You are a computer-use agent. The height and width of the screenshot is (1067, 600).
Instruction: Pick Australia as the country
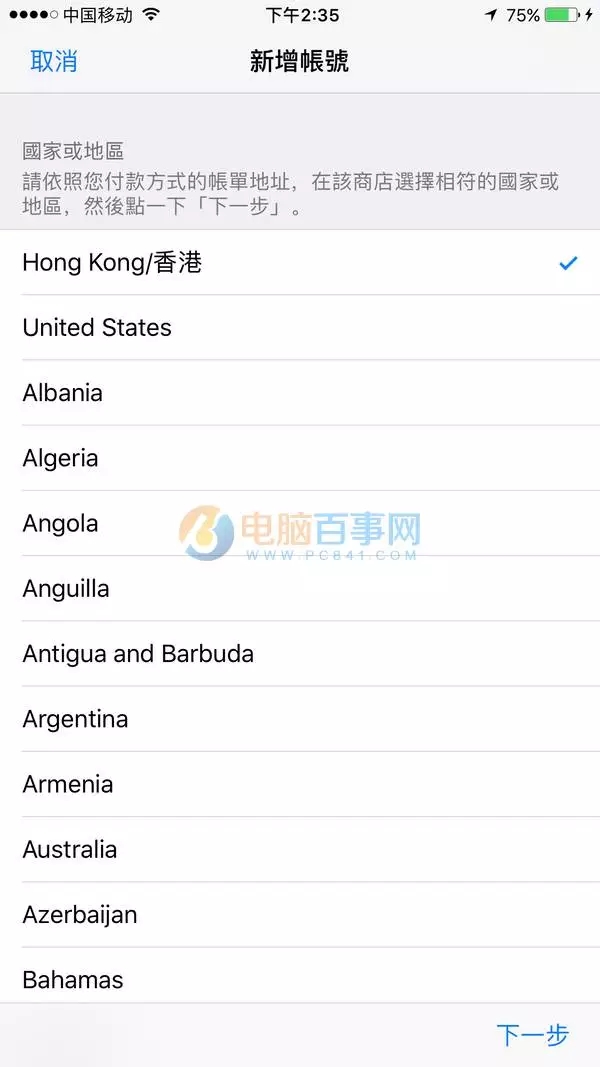point(70,850)
